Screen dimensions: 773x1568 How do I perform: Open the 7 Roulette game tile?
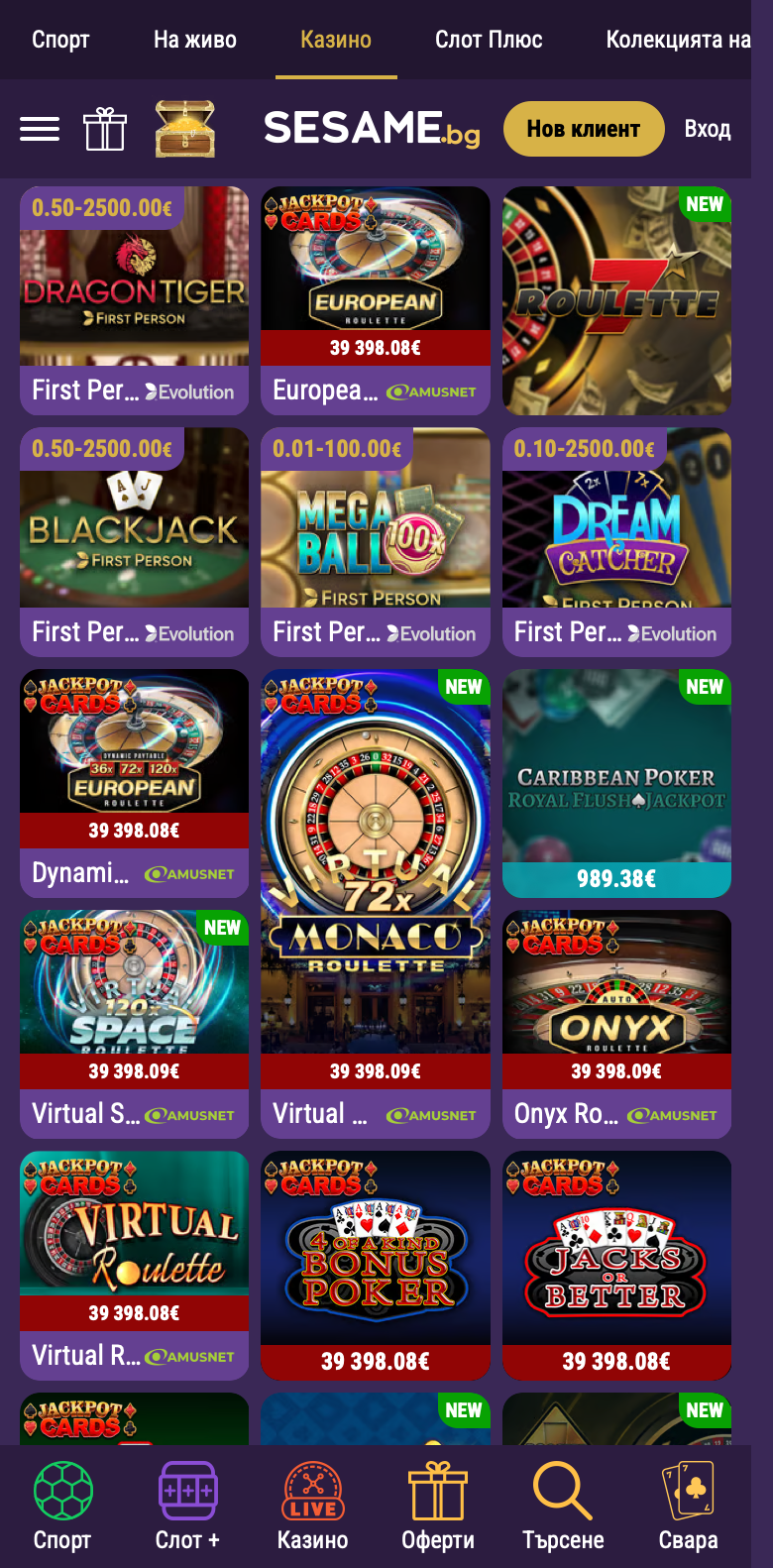coord(616,301)
